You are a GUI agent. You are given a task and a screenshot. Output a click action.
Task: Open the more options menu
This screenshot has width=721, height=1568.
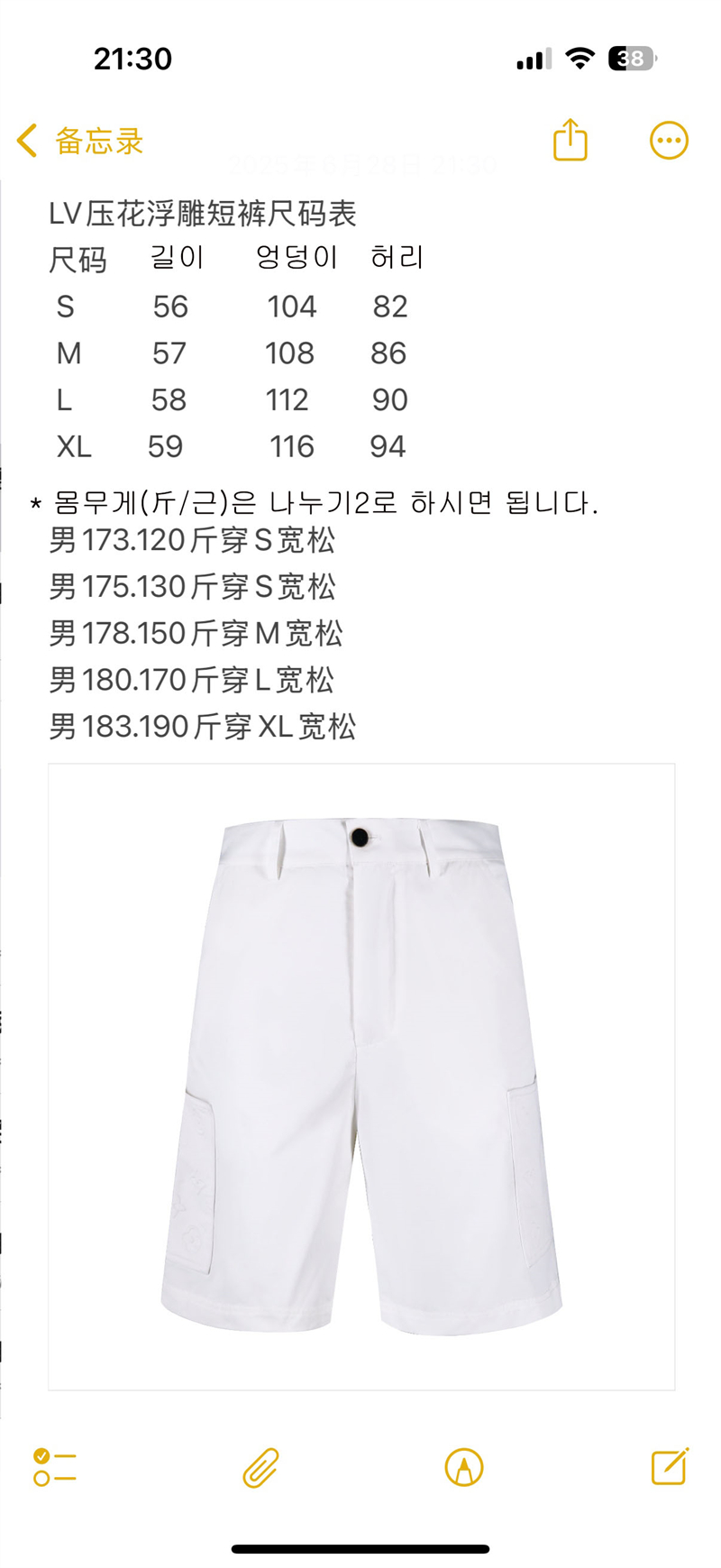(x=669, y=141)
